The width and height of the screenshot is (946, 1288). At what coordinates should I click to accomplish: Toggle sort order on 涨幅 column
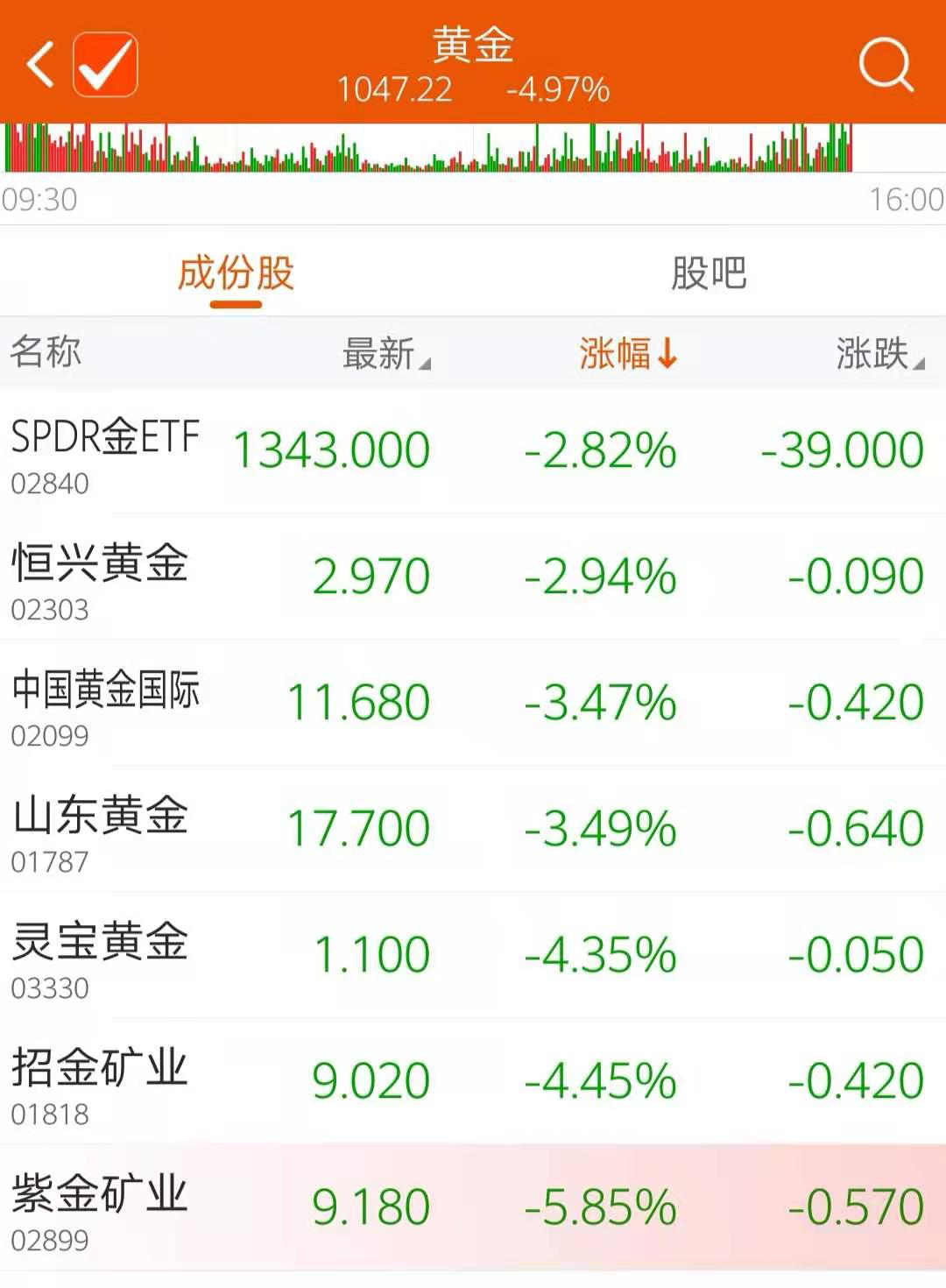(x=627, y=354)
